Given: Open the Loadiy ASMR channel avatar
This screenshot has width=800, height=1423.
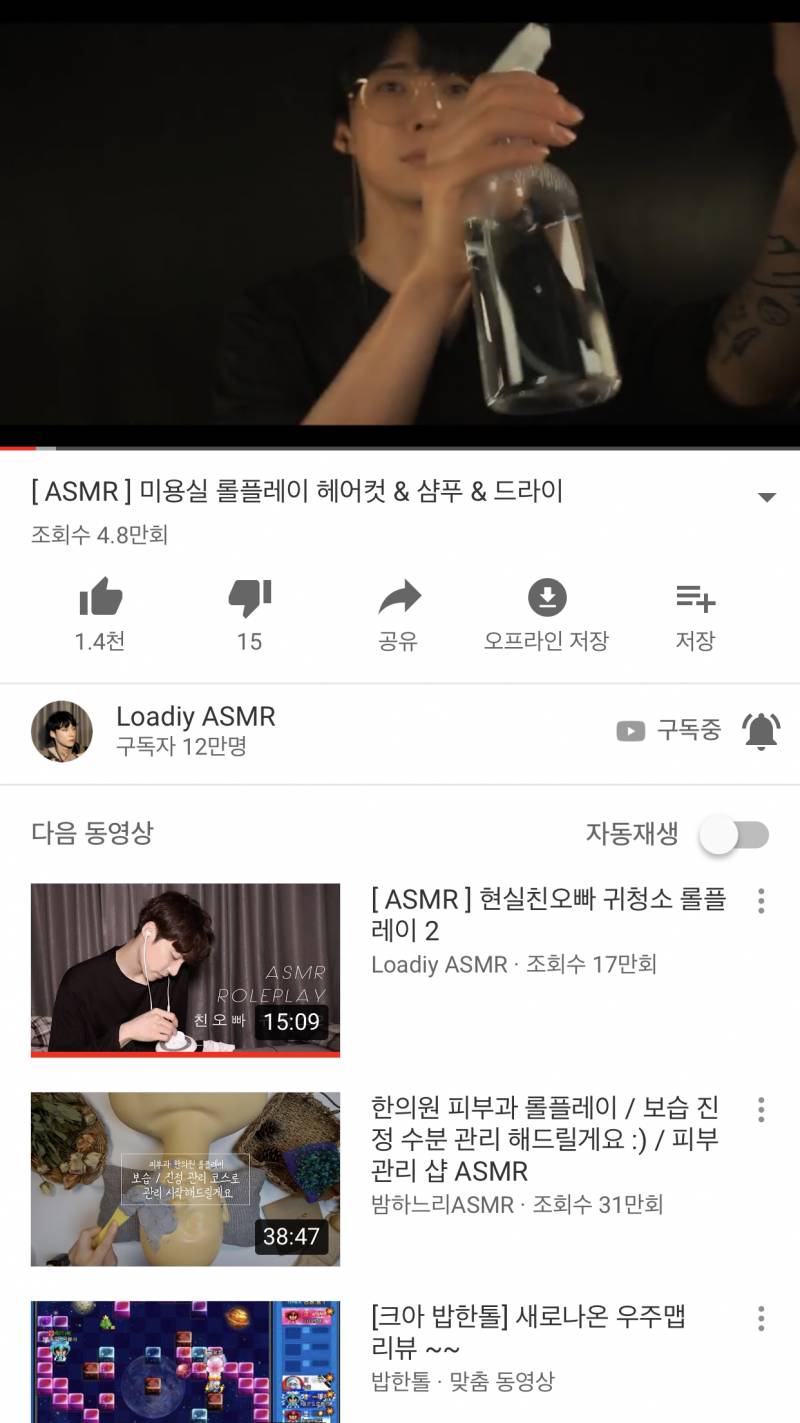Looking at the screenshot, I should coord(61,731).
